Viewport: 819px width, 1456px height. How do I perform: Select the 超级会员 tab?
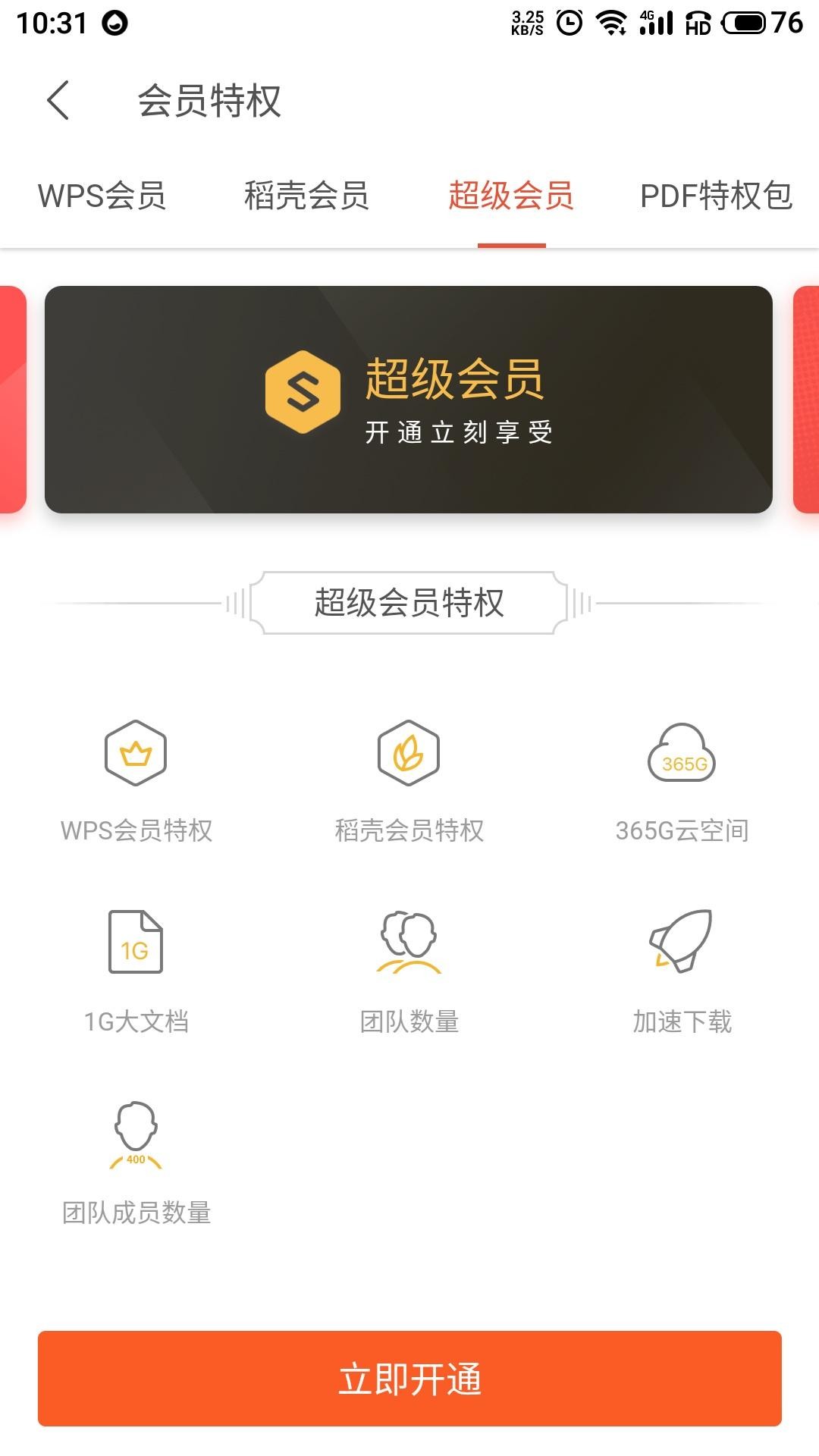click(x=511, y=196)
